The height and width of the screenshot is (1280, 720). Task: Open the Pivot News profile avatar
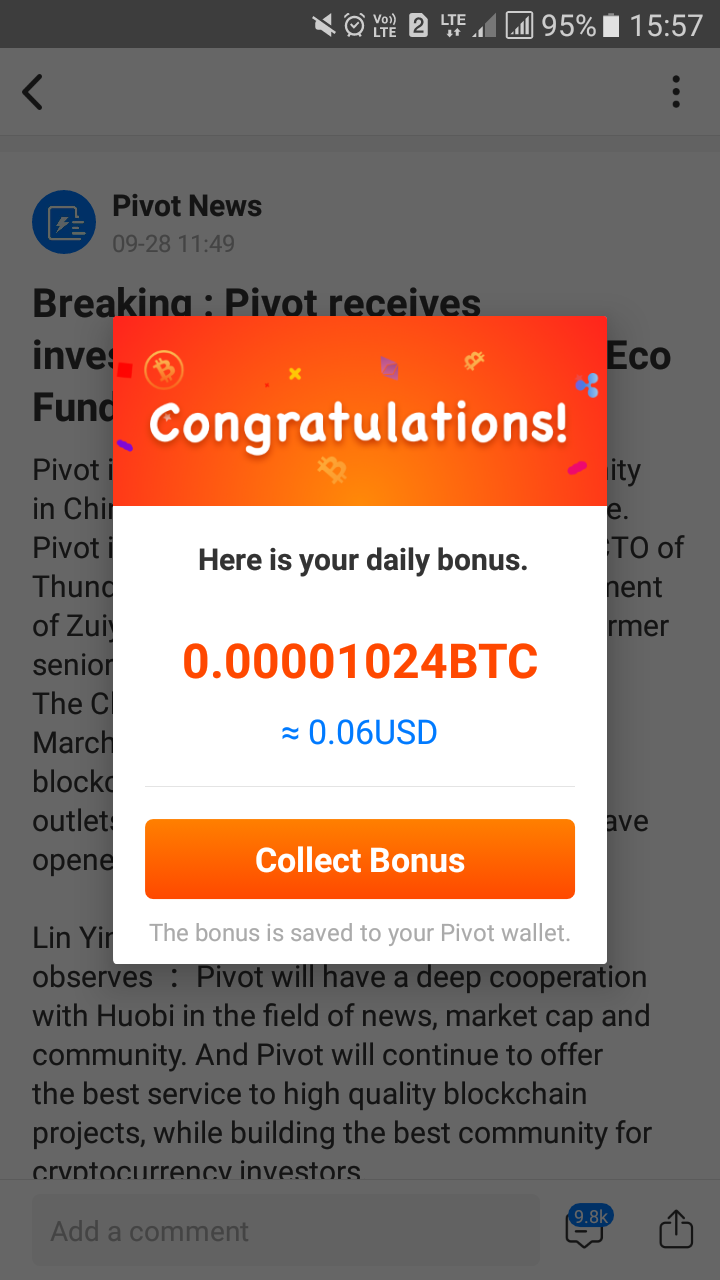tap(63, 222)
